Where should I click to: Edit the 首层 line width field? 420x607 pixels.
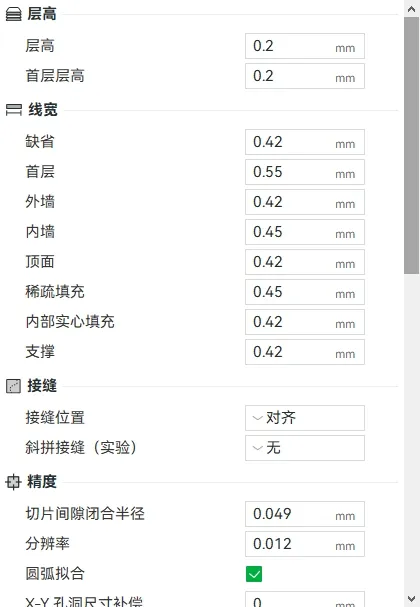(305, 172)
